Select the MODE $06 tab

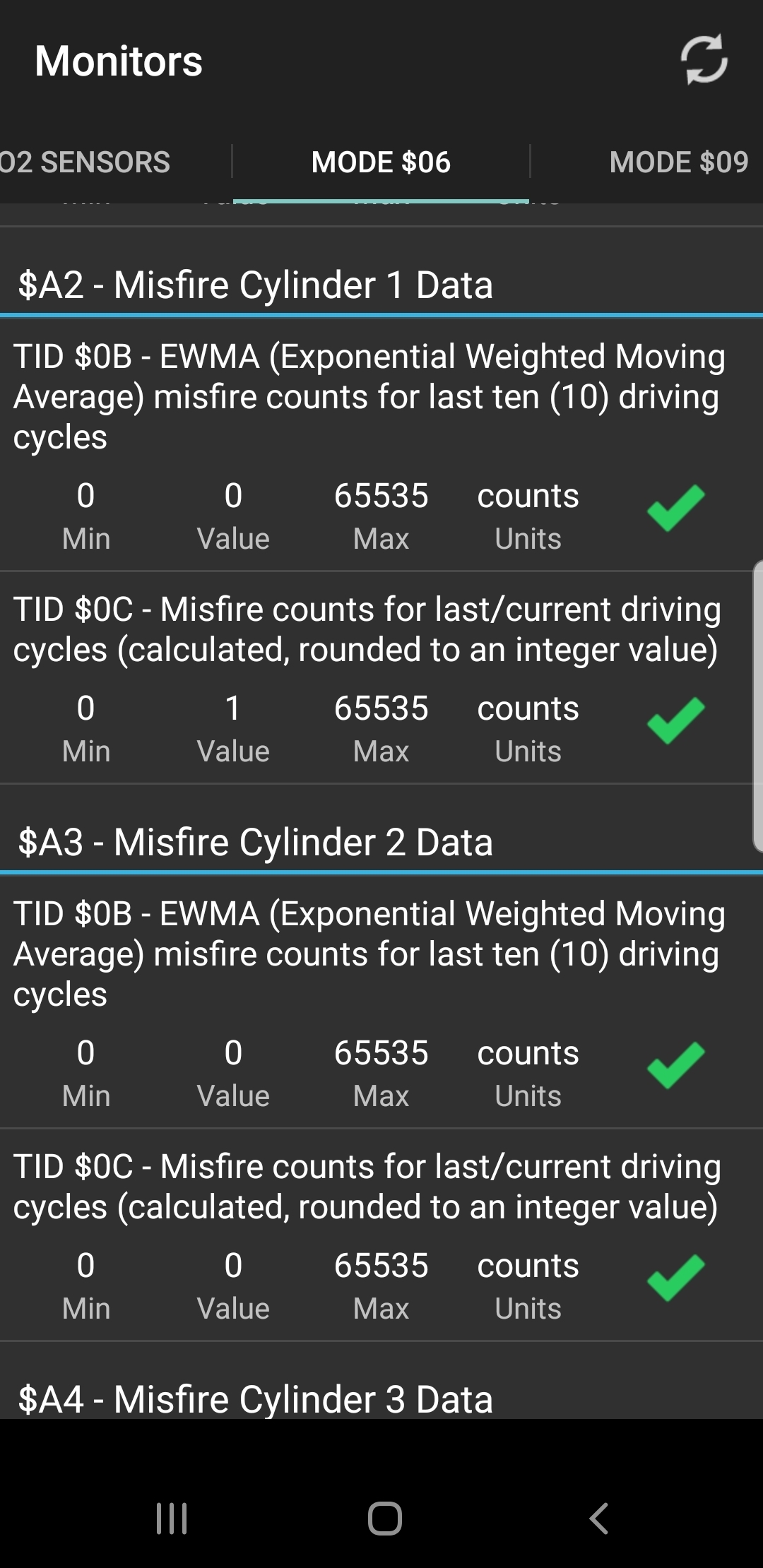coord(381,162)
